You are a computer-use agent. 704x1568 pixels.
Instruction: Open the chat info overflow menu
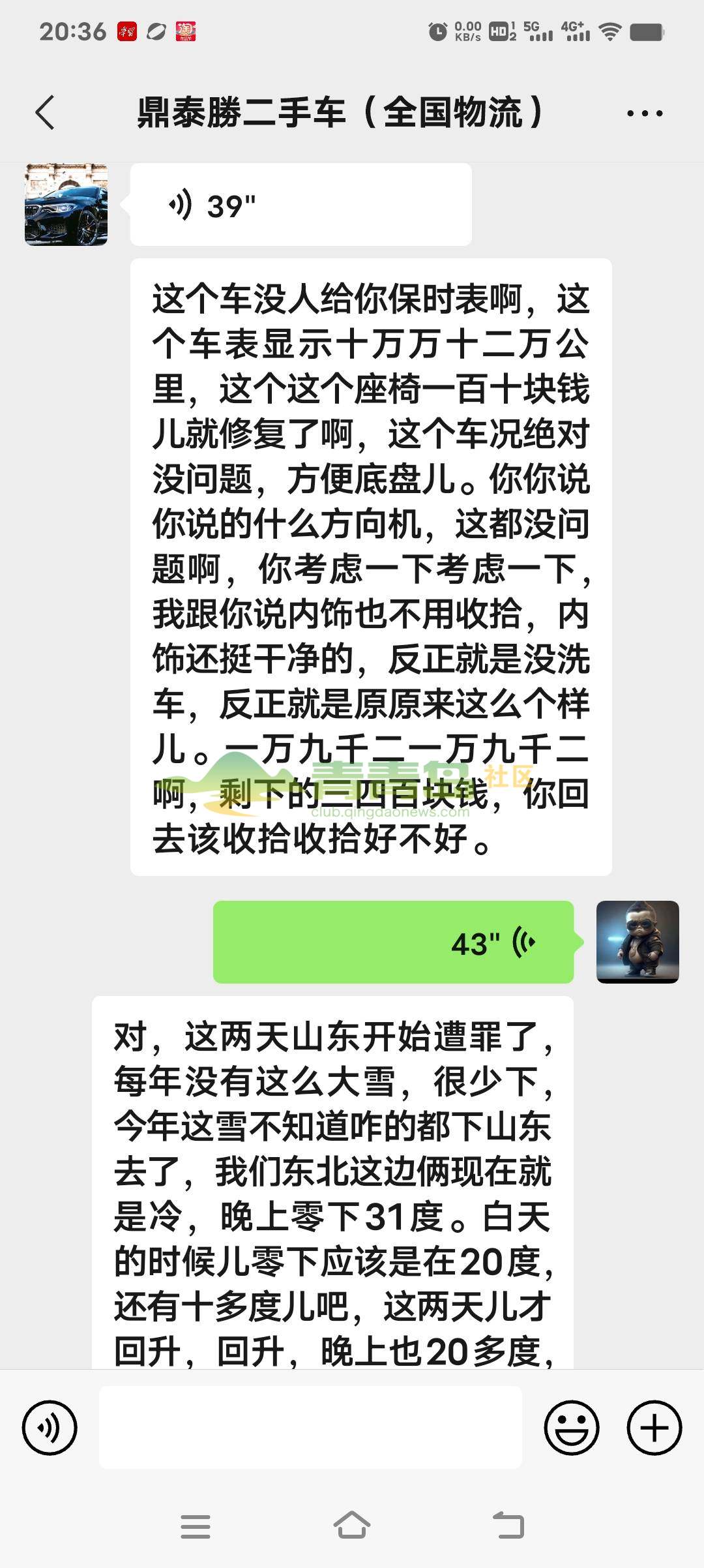click(x=644, y=113)
